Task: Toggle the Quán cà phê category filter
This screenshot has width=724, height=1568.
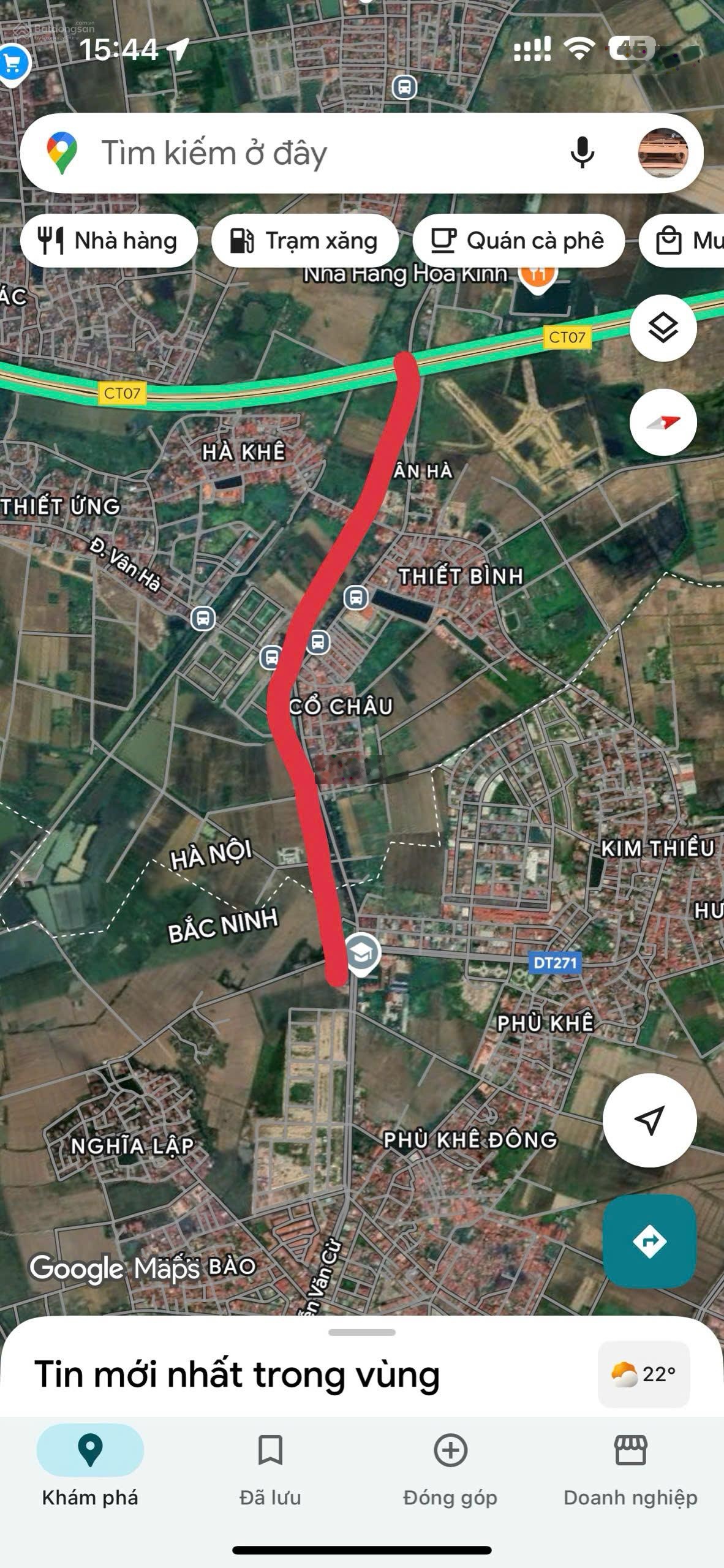Action: pyautogui.click(x=519, y=240)
